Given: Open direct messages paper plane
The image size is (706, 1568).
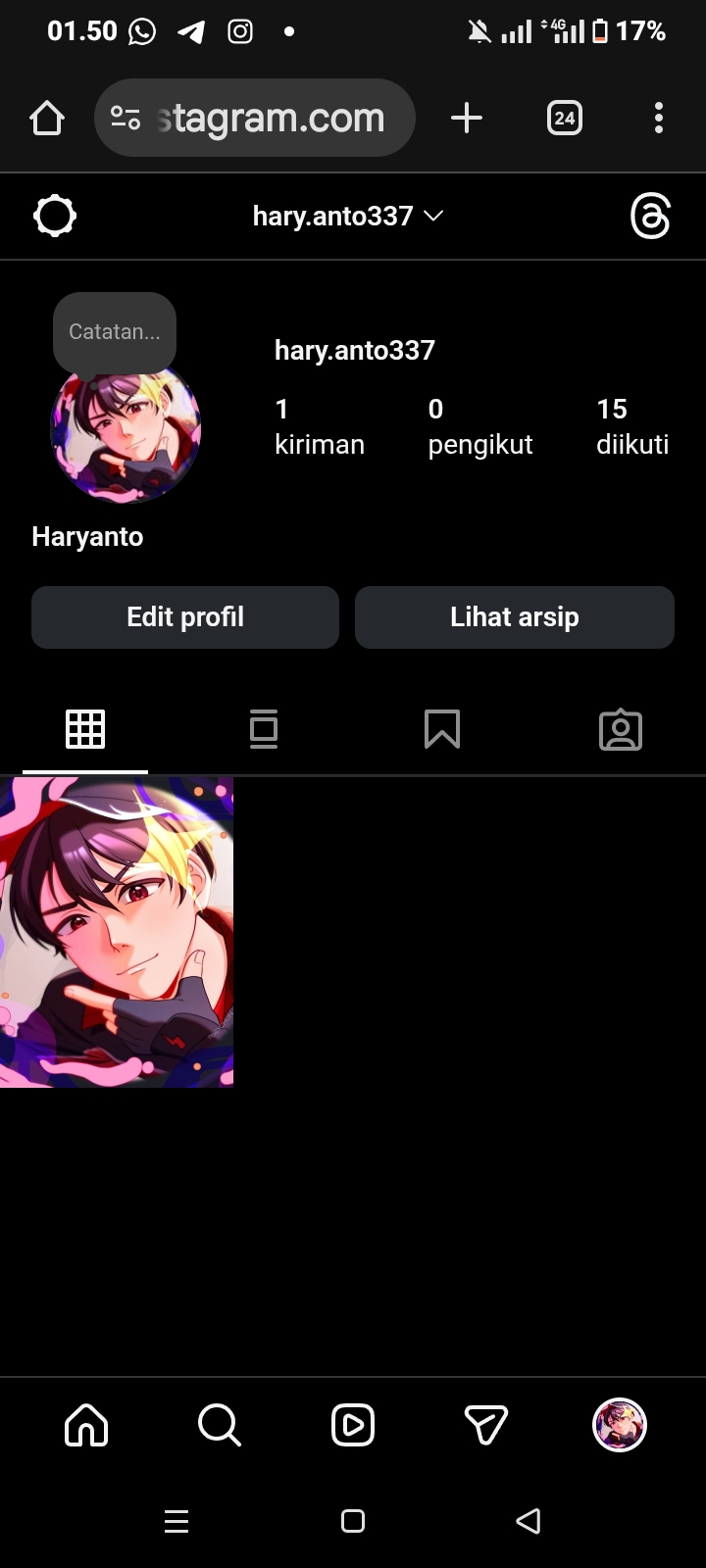Looking at the screenshot, I should (486, 1425).
